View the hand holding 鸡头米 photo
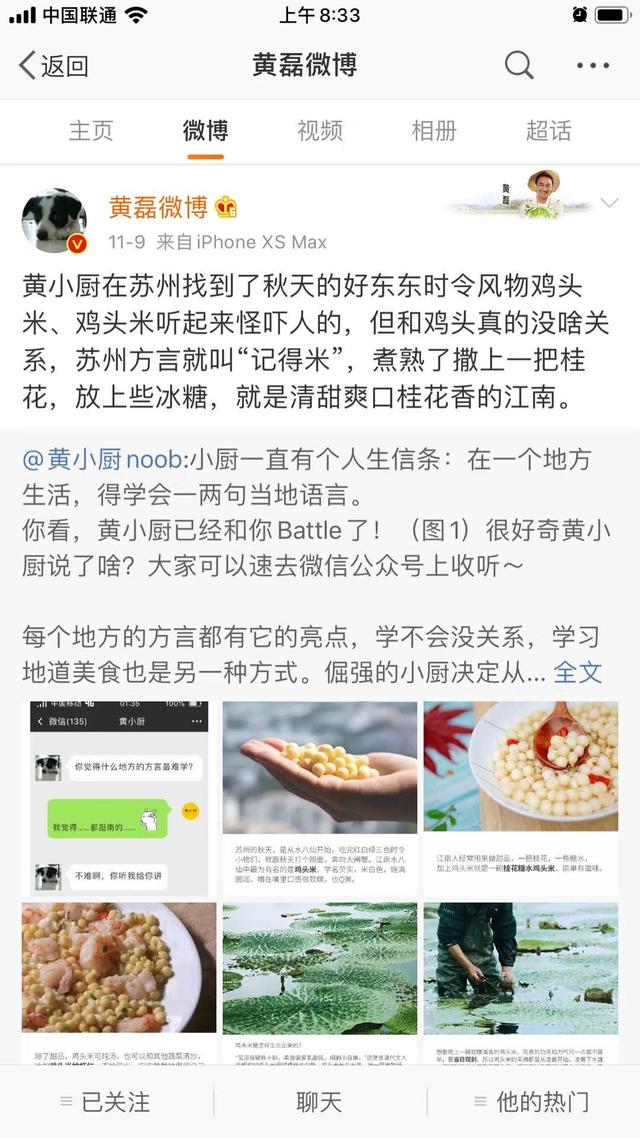 click(x=320, y=797)
